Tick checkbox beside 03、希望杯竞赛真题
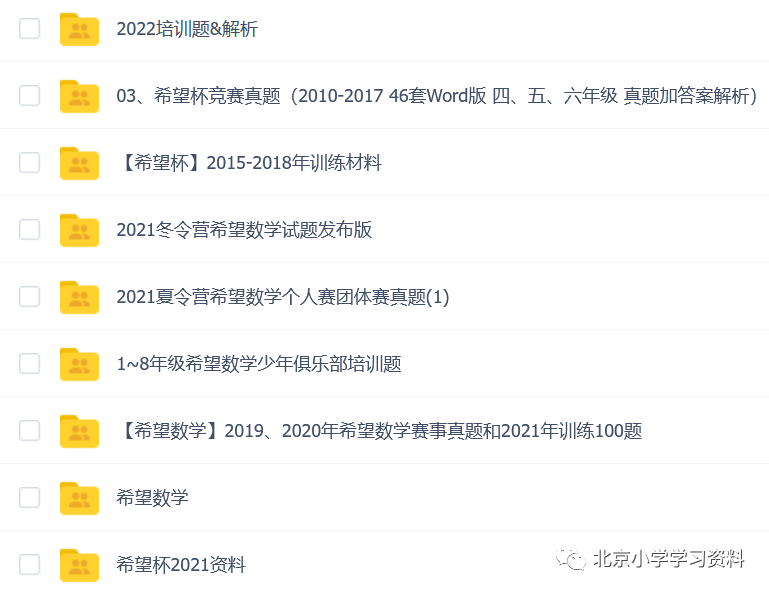This screenshot has height=592, width=769. click(30, 96)
